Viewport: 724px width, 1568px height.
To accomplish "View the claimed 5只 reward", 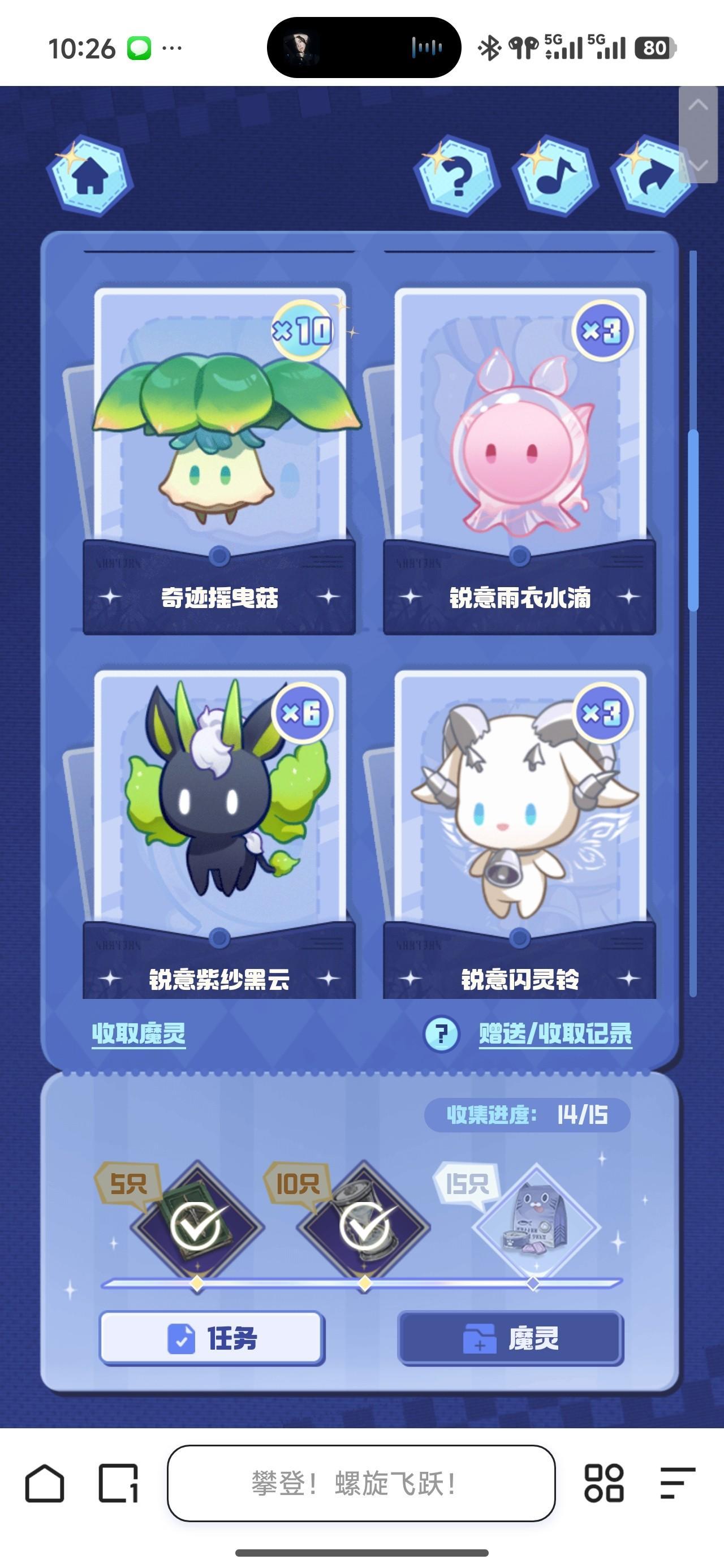I will tap(196, 1225).
